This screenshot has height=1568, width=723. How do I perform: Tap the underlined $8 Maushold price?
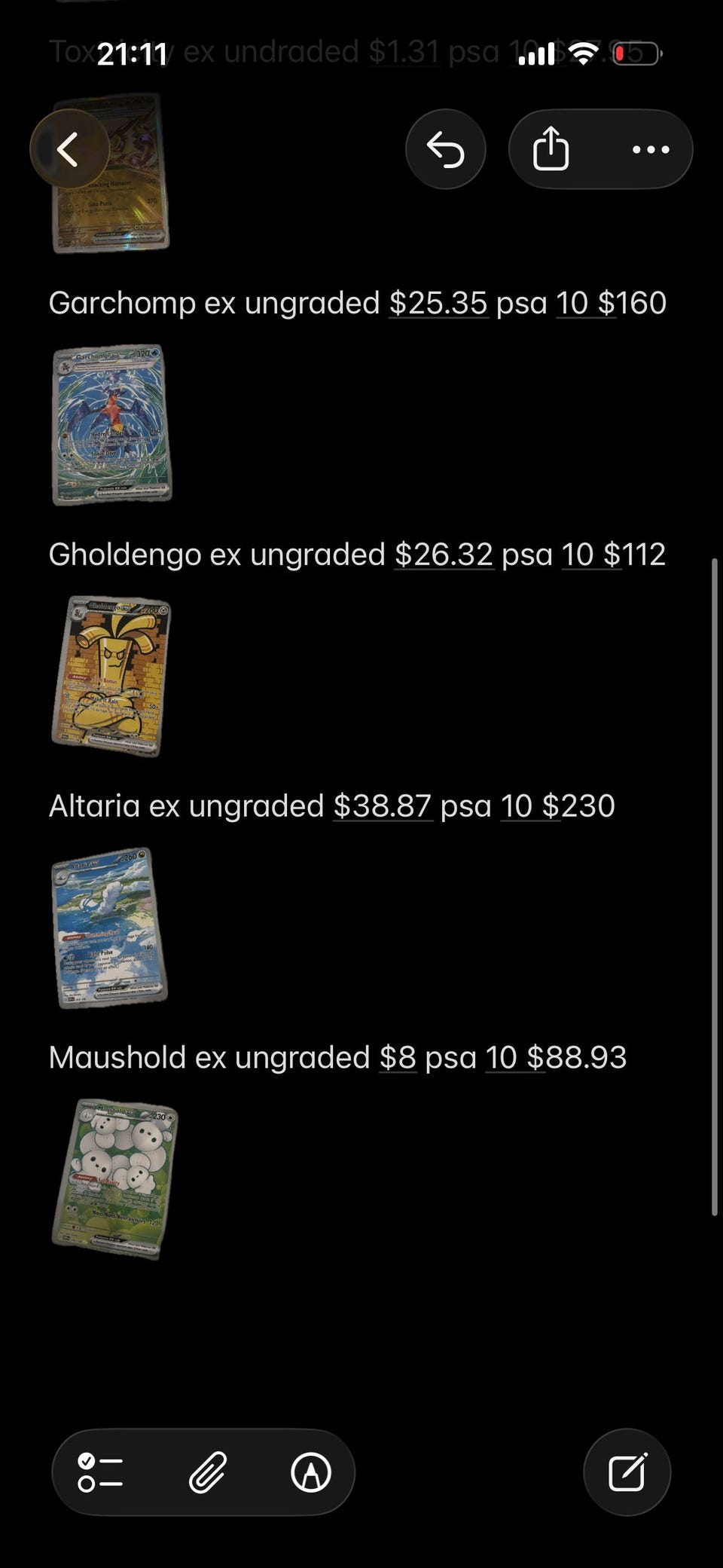(398, 1058)
